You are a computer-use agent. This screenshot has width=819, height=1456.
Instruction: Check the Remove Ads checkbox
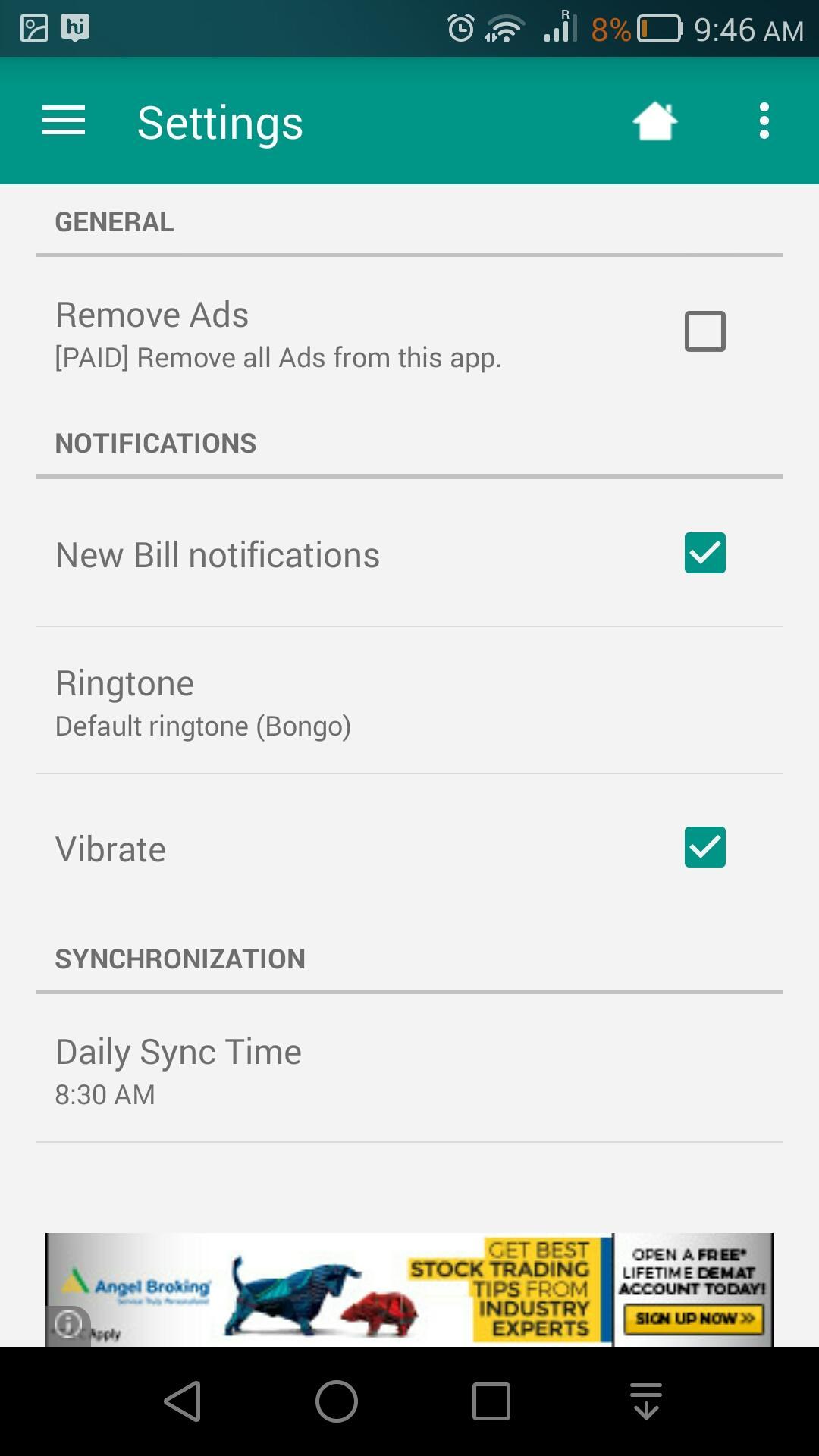704,331
